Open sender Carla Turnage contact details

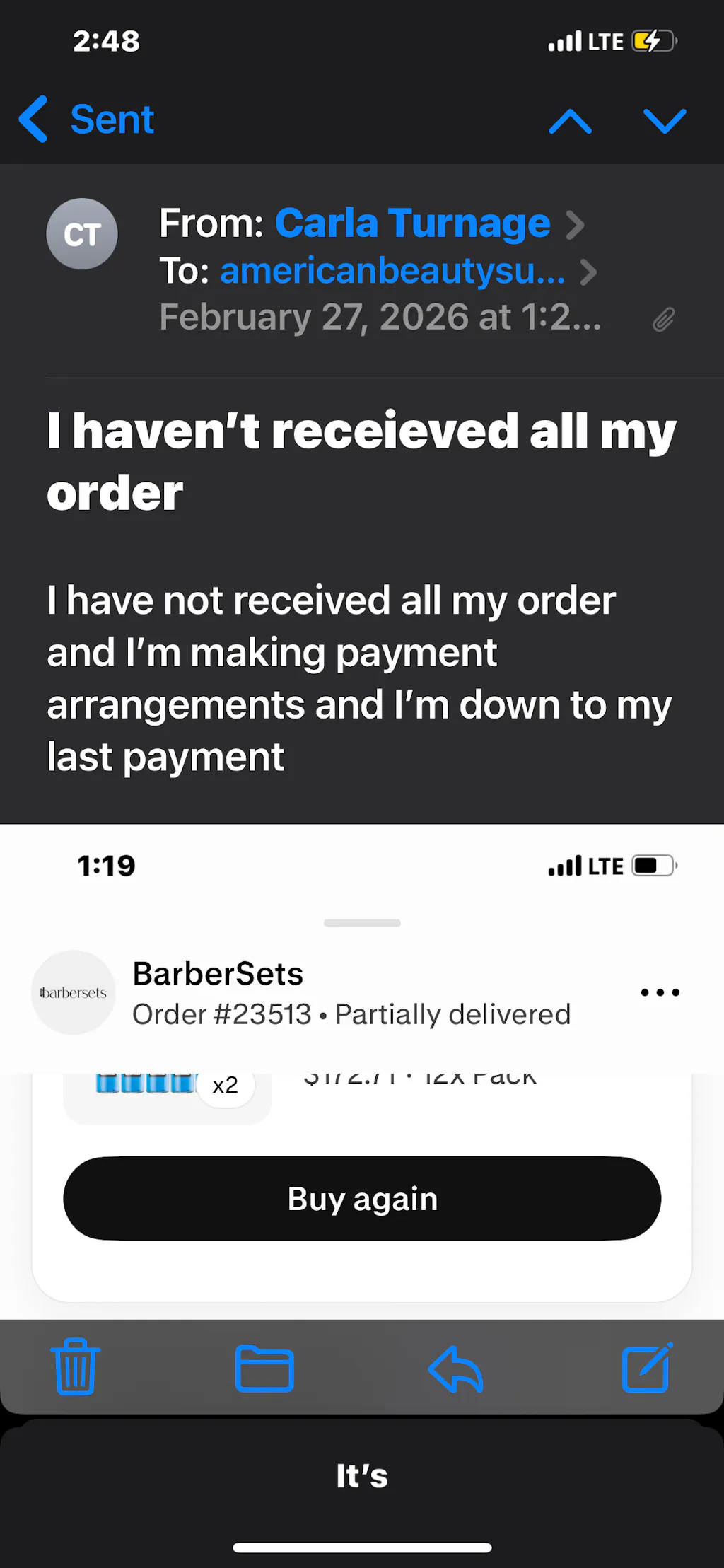click(x=412, y=223)
